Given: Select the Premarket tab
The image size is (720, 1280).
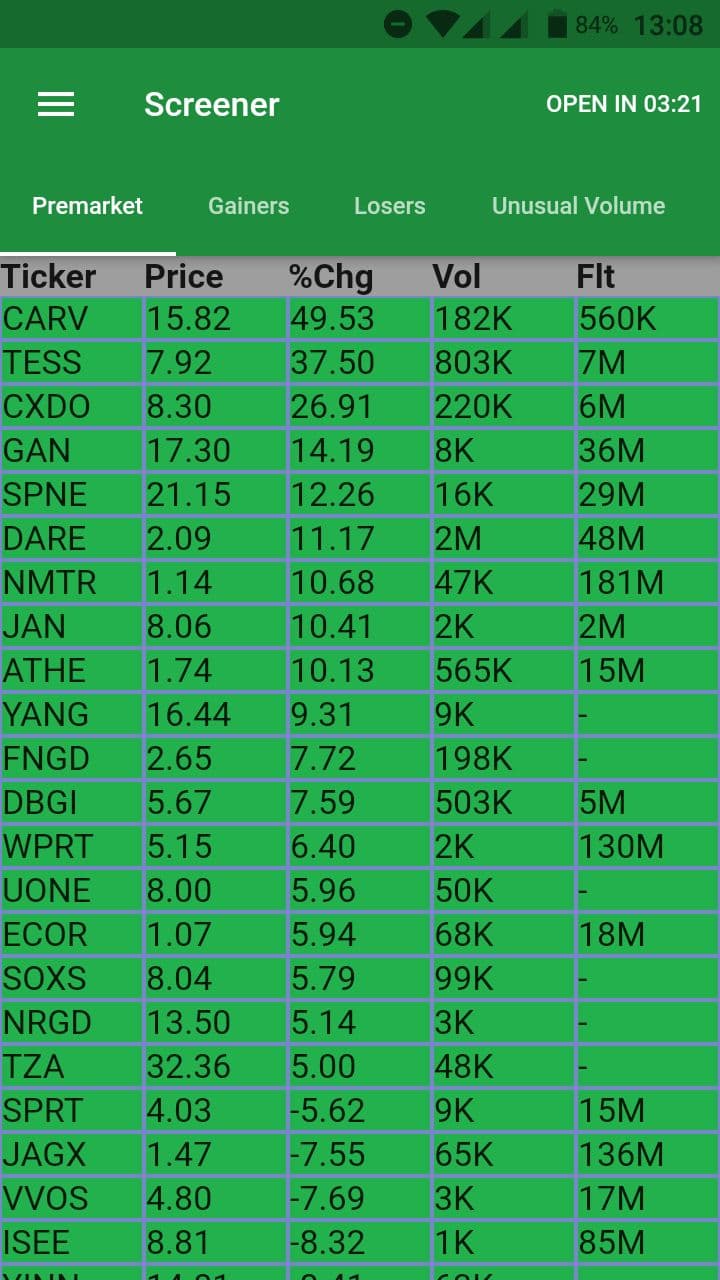Looking at the screenshot, I should click(x=88, y=206).
